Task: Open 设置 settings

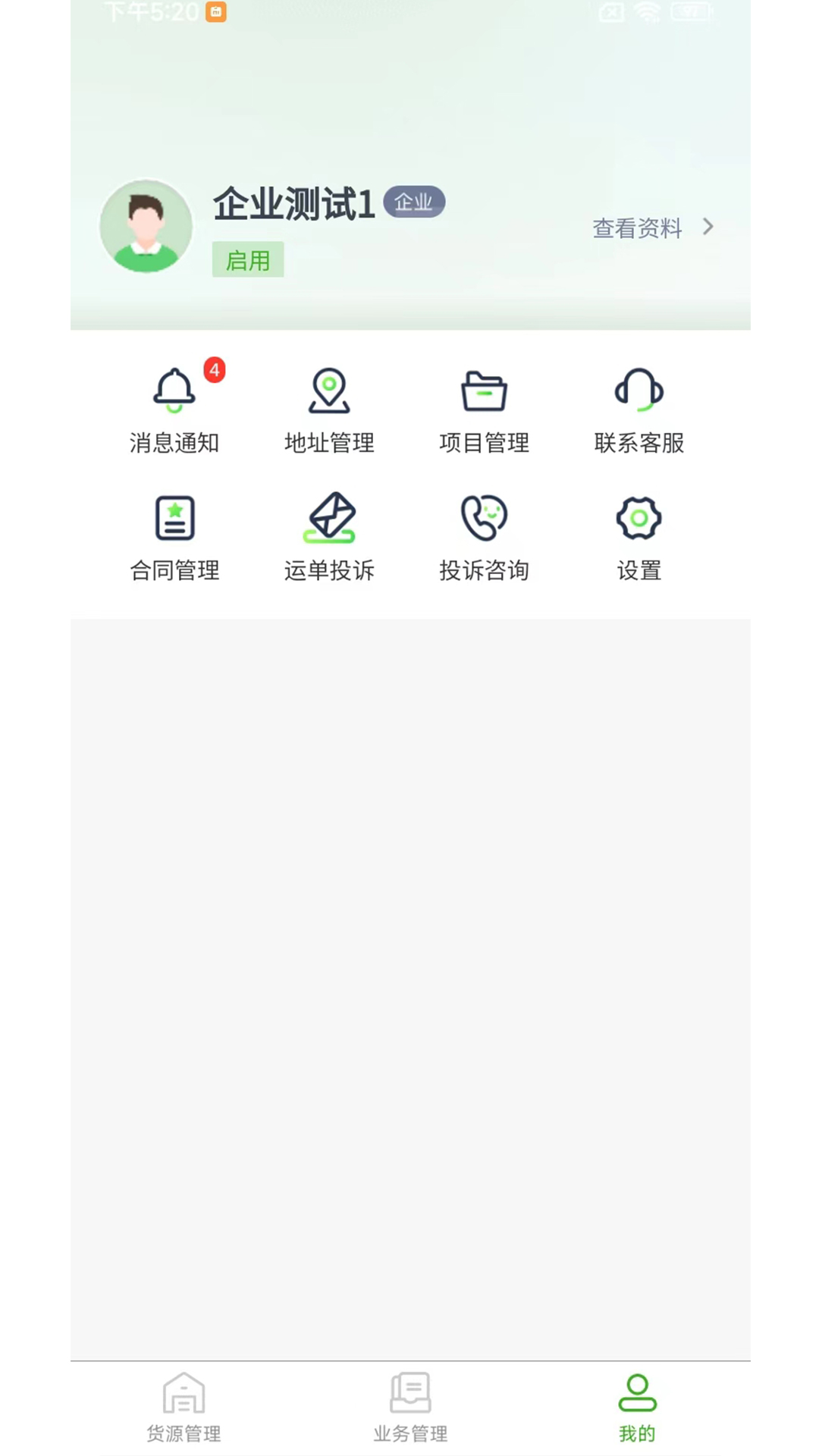Action: (639, 538)
